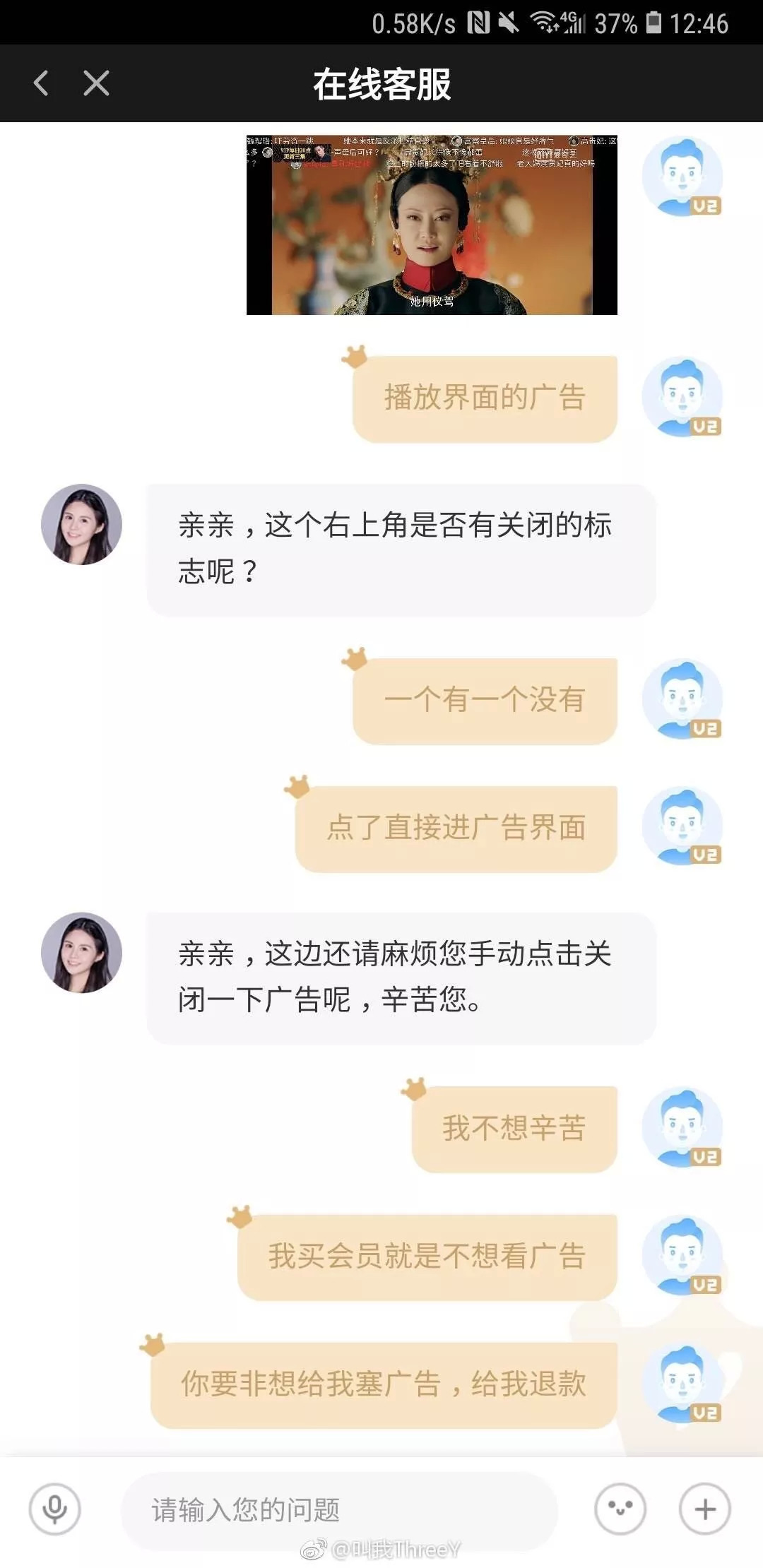Tap the microphone voice input icon
763x1568 pixels.
(54, 1509)
